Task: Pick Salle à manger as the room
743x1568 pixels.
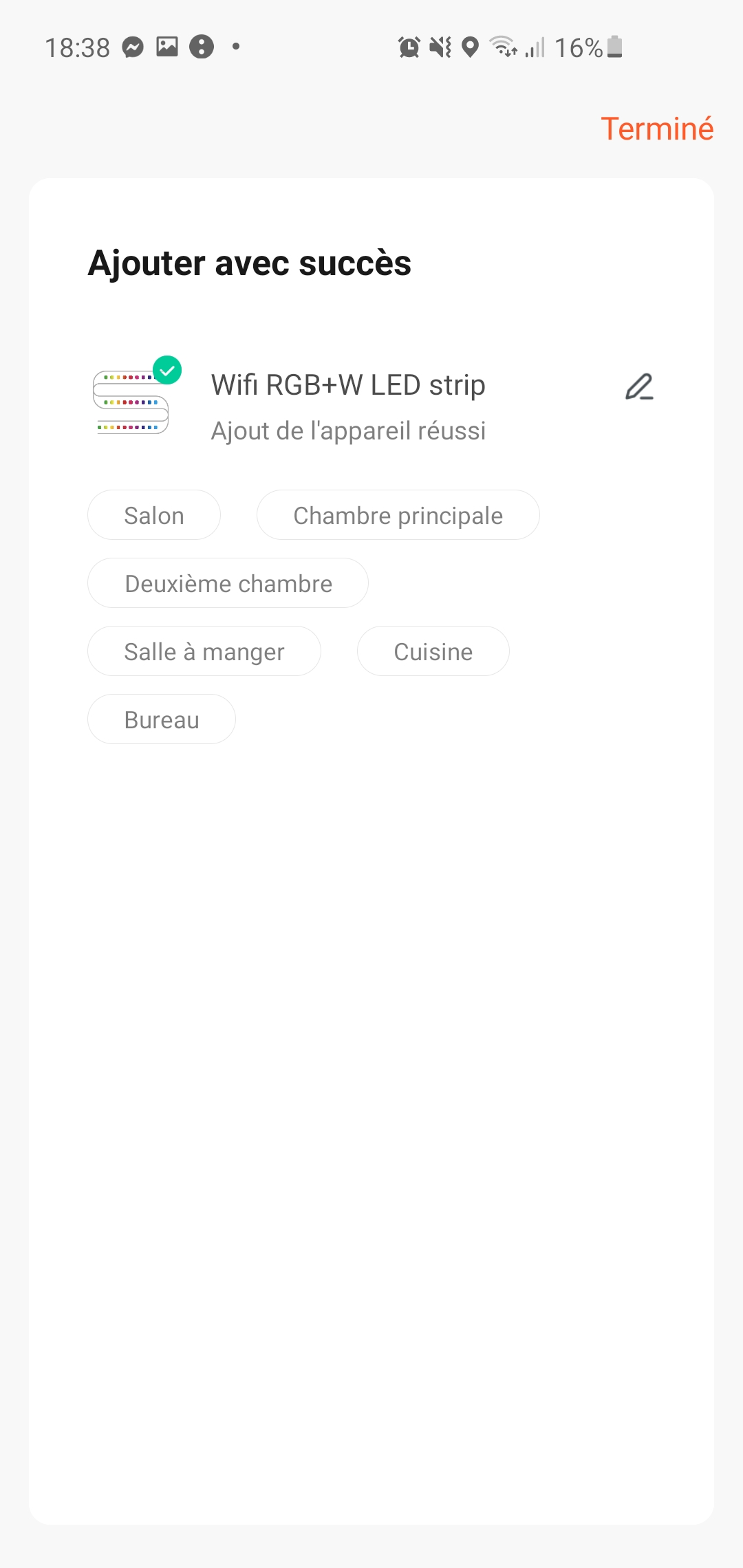Action: (x=204, y=651)
